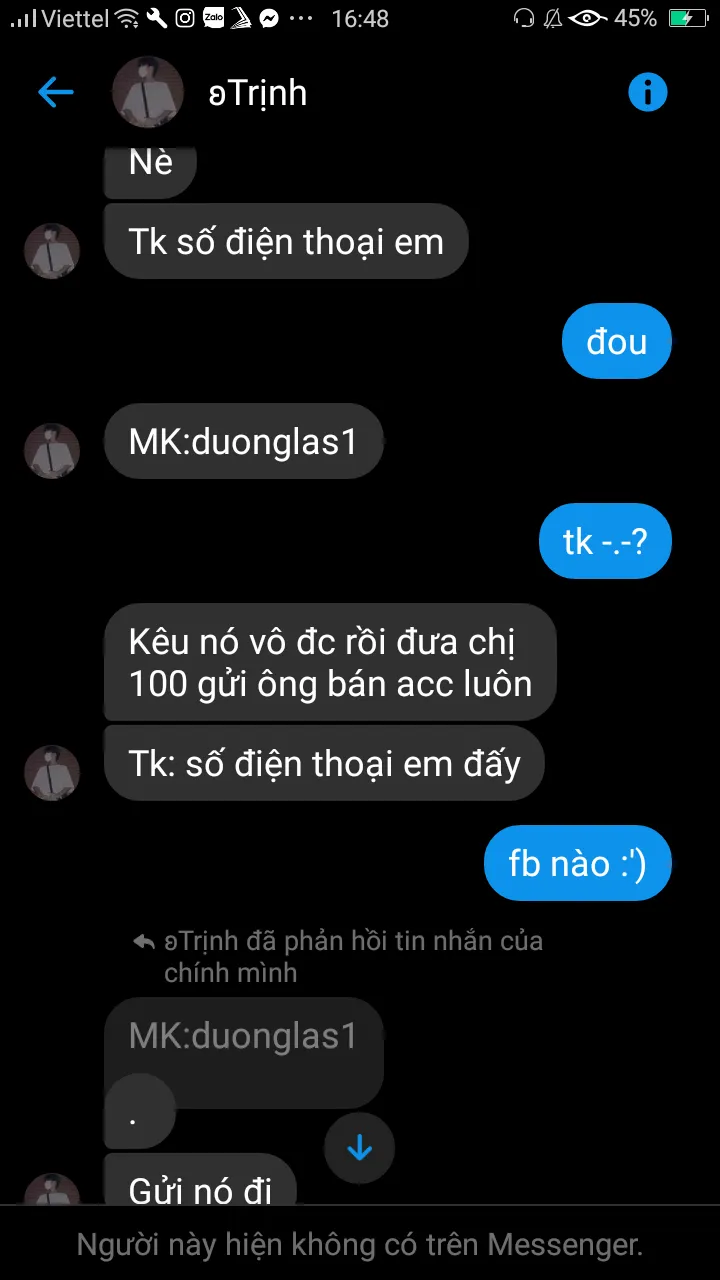The image size is (720, 1280).
Task: Open conversation info for Trịnh
Action: coord(647,93)
